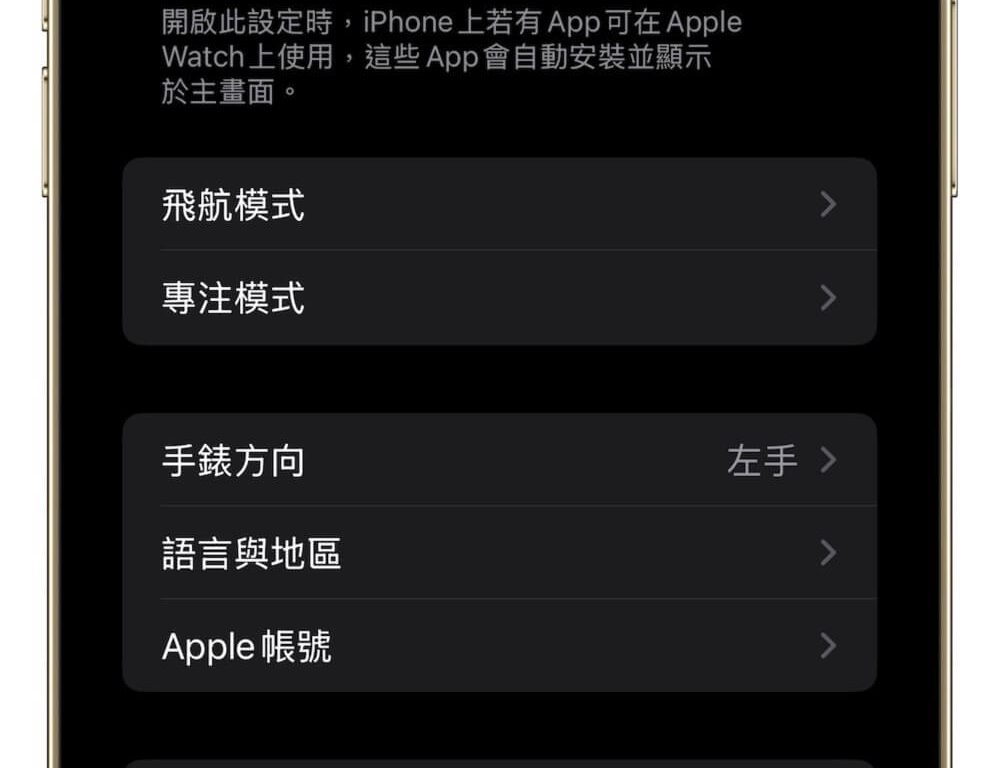Change 手錶方向 currently set to 左手
The height and width of the screenshot is (768, 1000).
[x=498, y=460]
